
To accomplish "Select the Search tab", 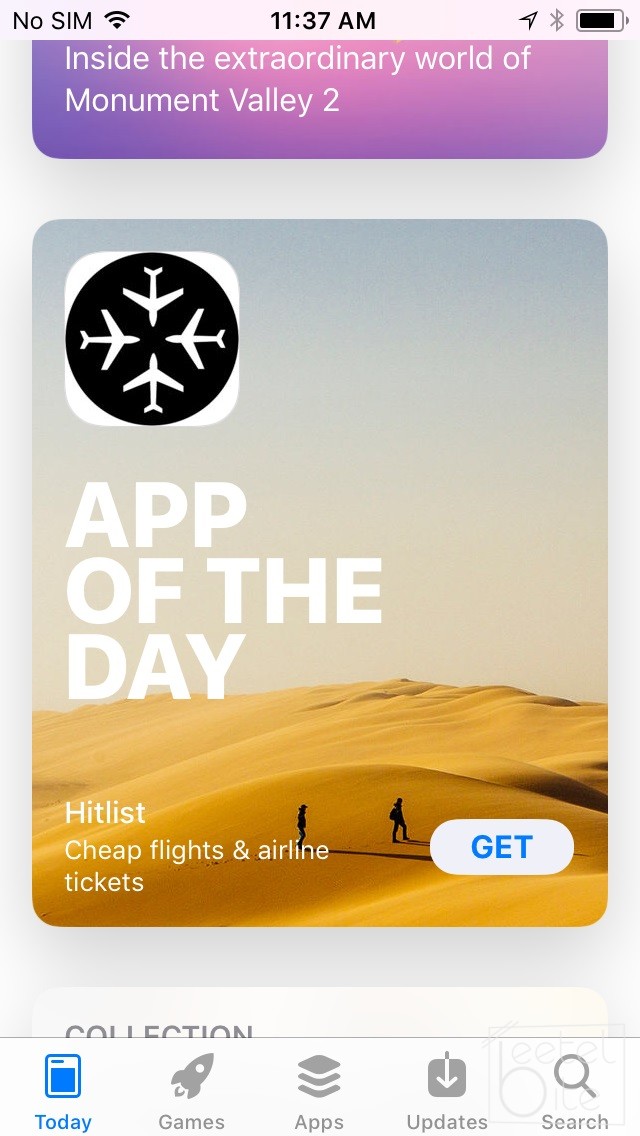I will coord(575,1092).
